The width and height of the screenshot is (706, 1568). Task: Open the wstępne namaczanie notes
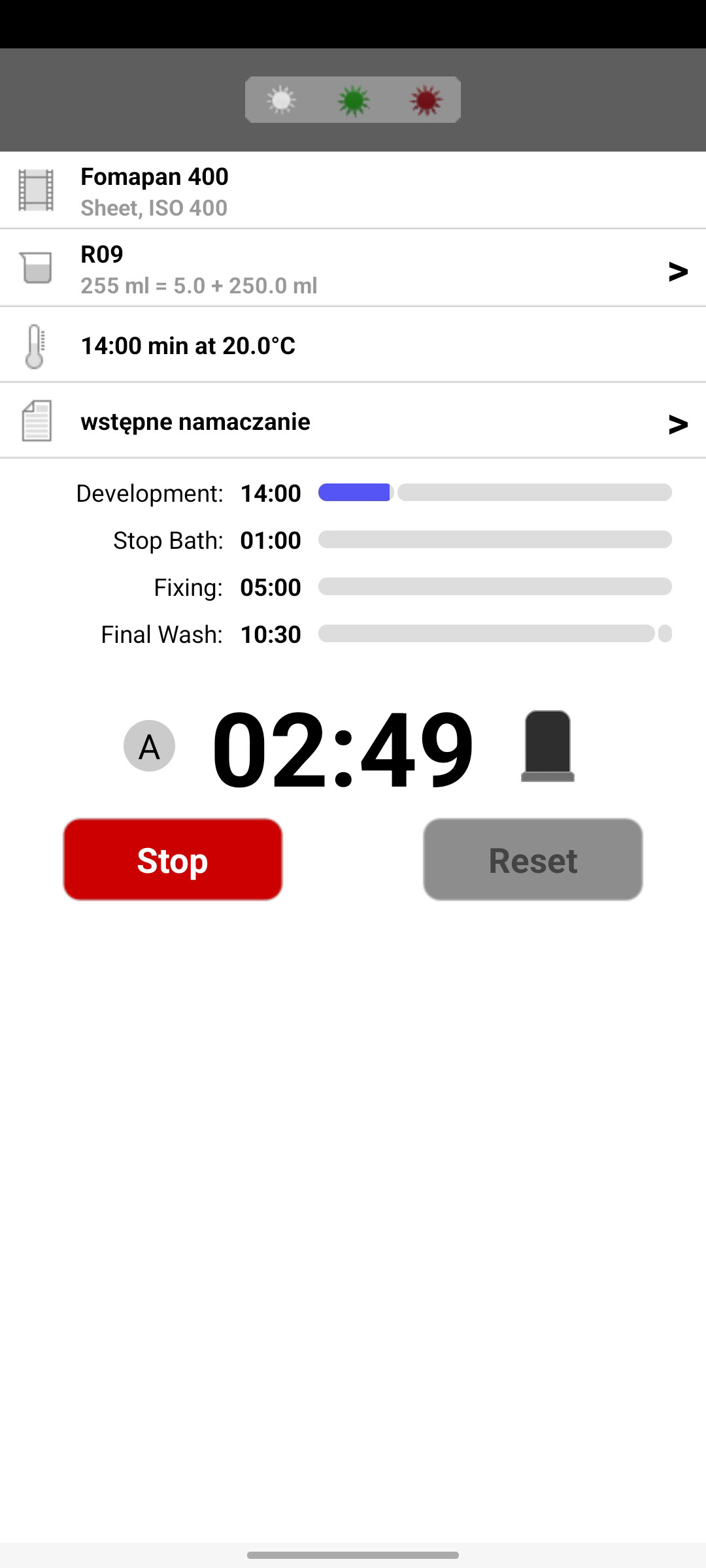[x=353, y=422]
